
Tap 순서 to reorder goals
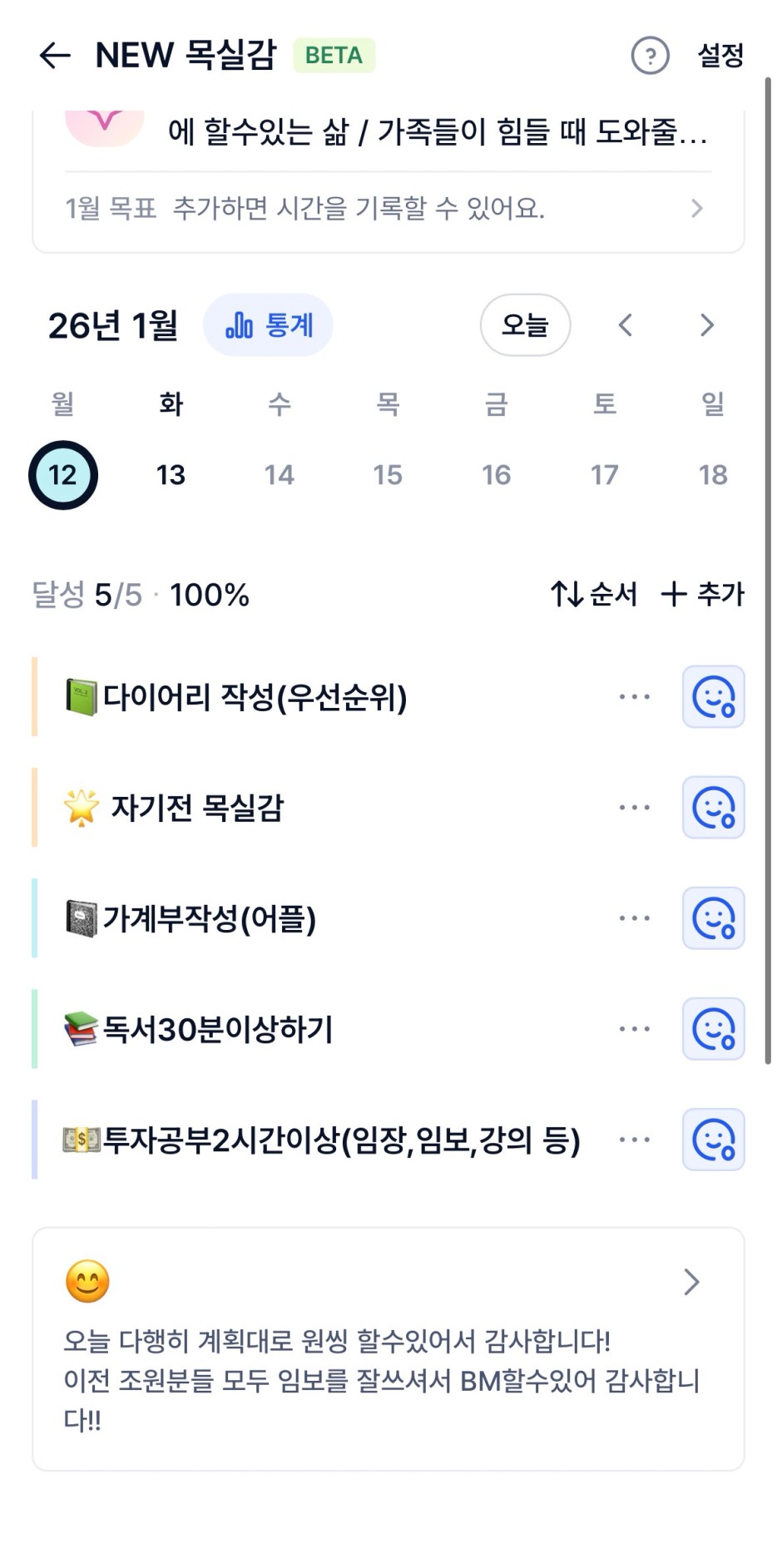coord(594,594)
